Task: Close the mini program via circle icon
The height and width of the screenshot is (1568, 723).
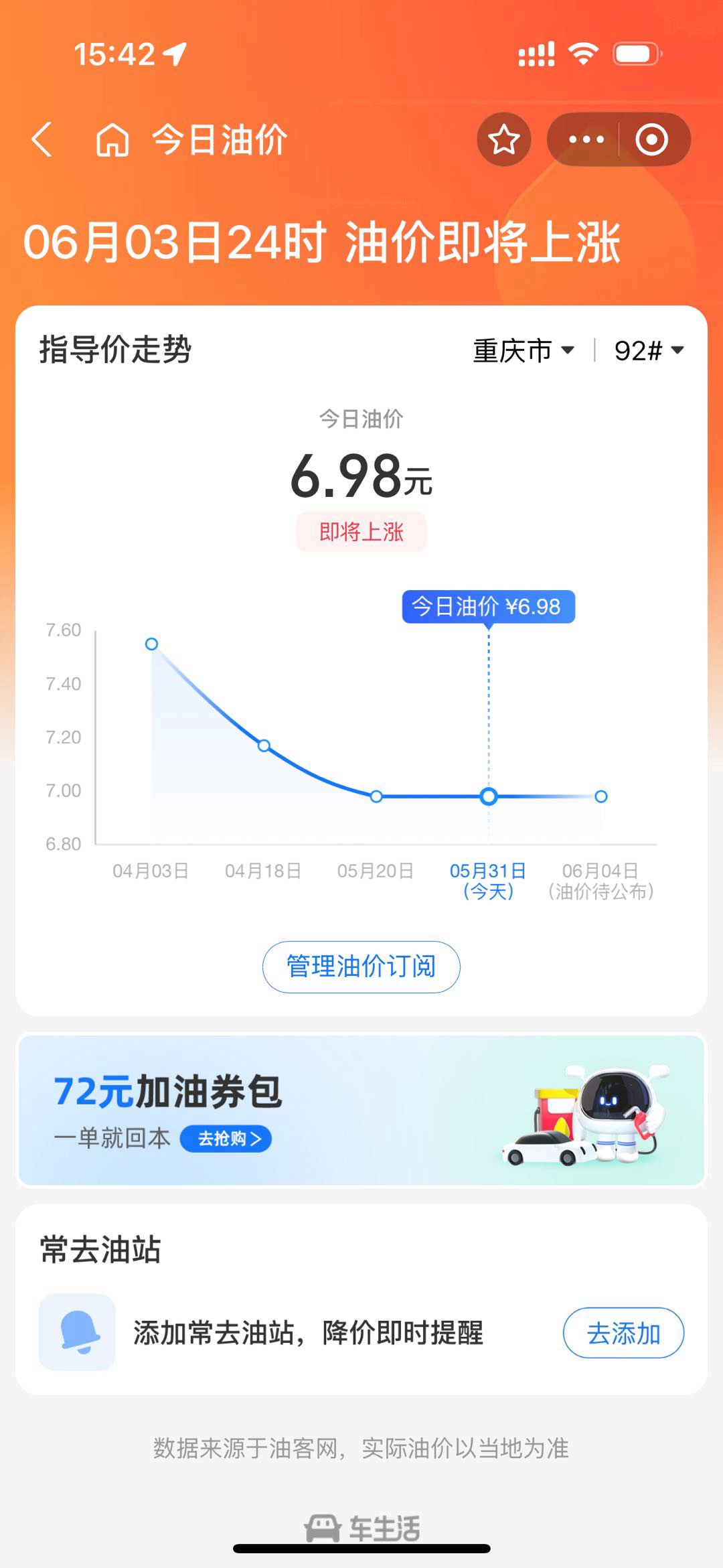Action: (651, 139)
